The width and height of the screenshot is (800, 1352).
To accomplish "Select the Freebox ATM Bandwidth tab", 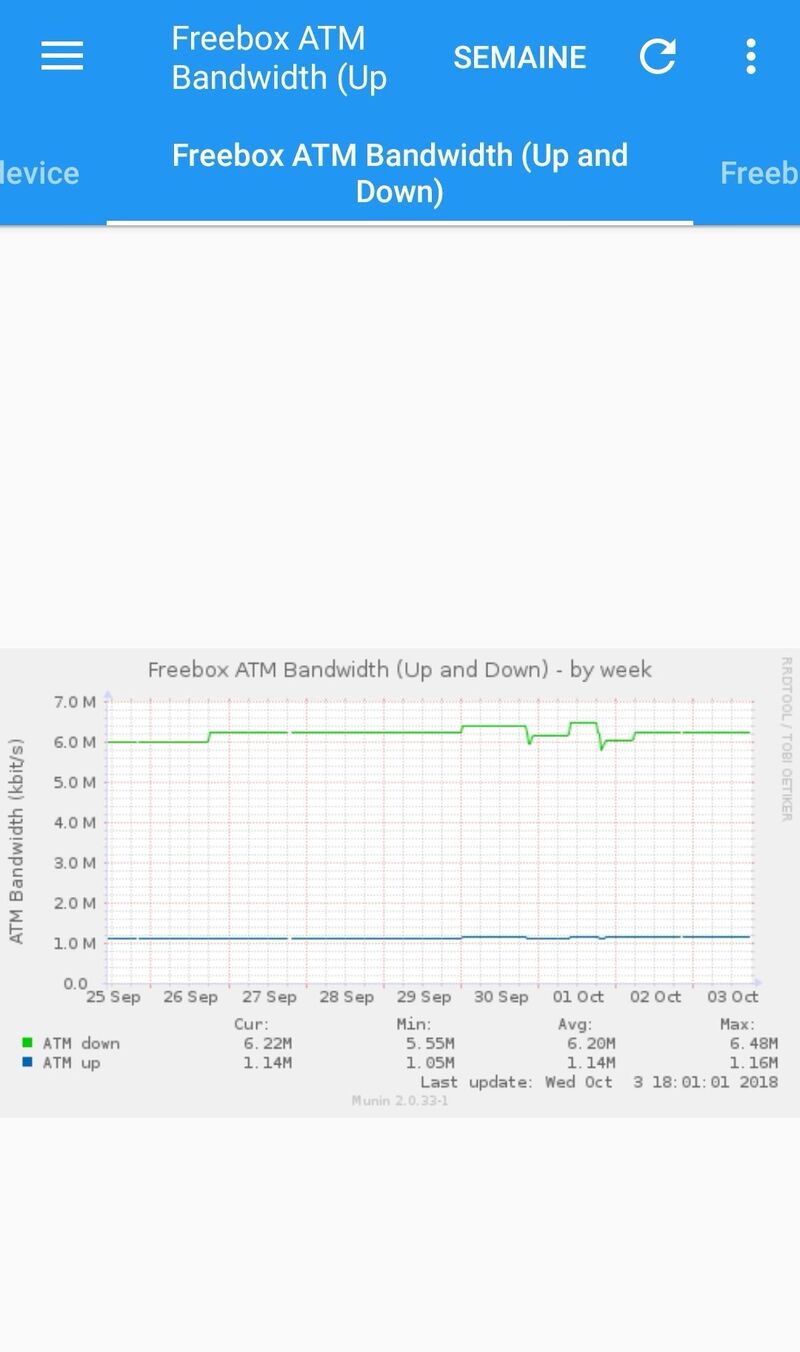I will click(x=400, y=173).
